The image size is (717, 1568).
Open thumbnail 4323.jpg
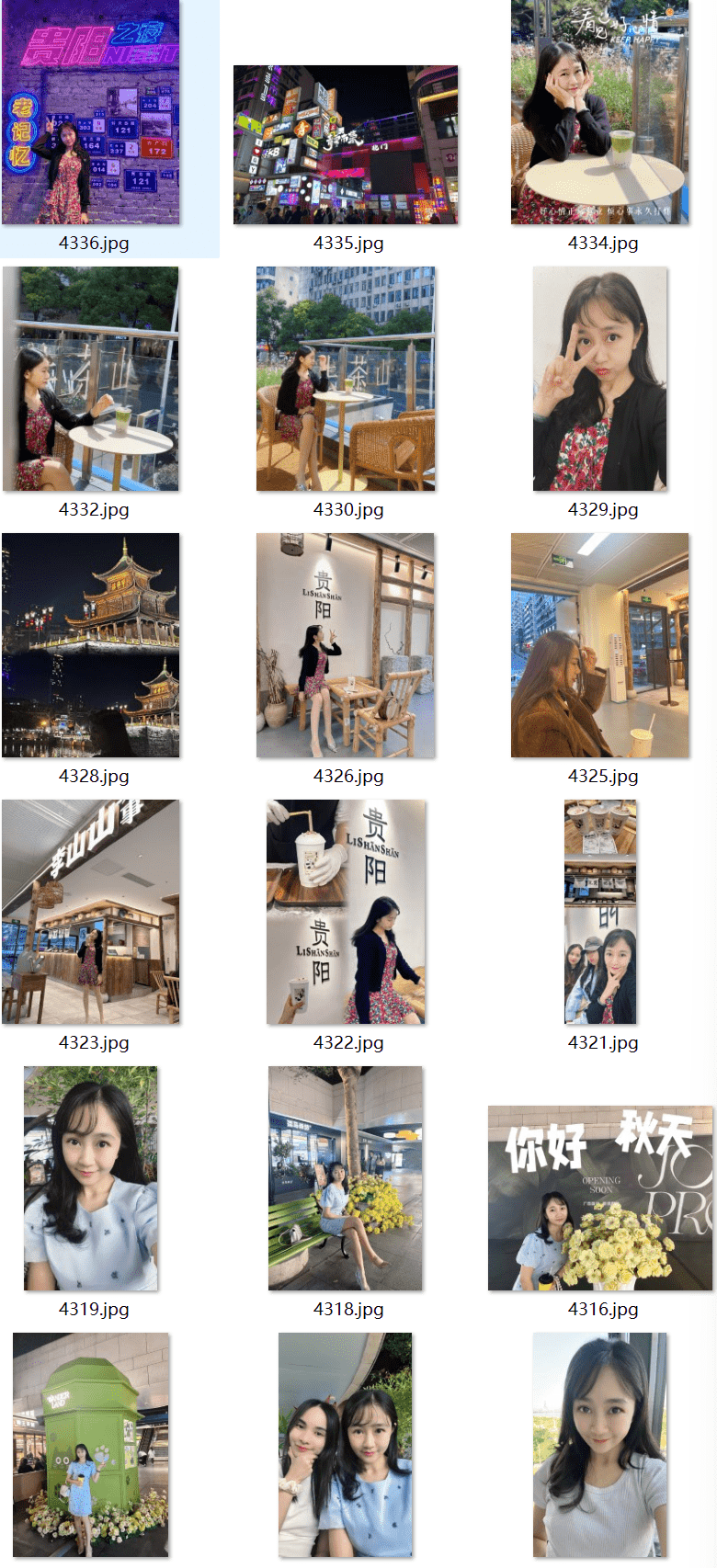click(91, 912)
